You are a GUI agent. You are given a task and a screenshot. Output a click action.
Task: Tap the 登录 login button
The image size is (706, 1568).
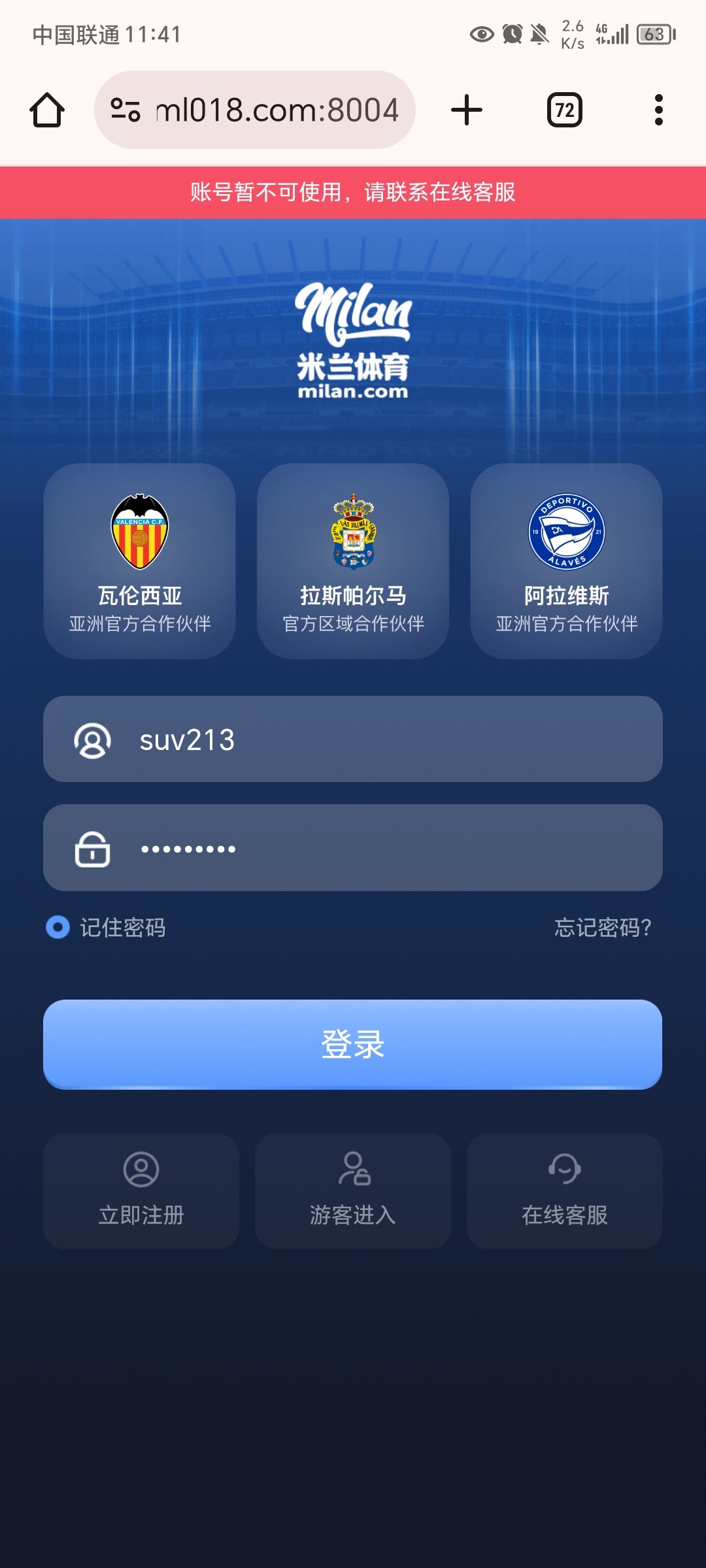[x=353, y=1044]
